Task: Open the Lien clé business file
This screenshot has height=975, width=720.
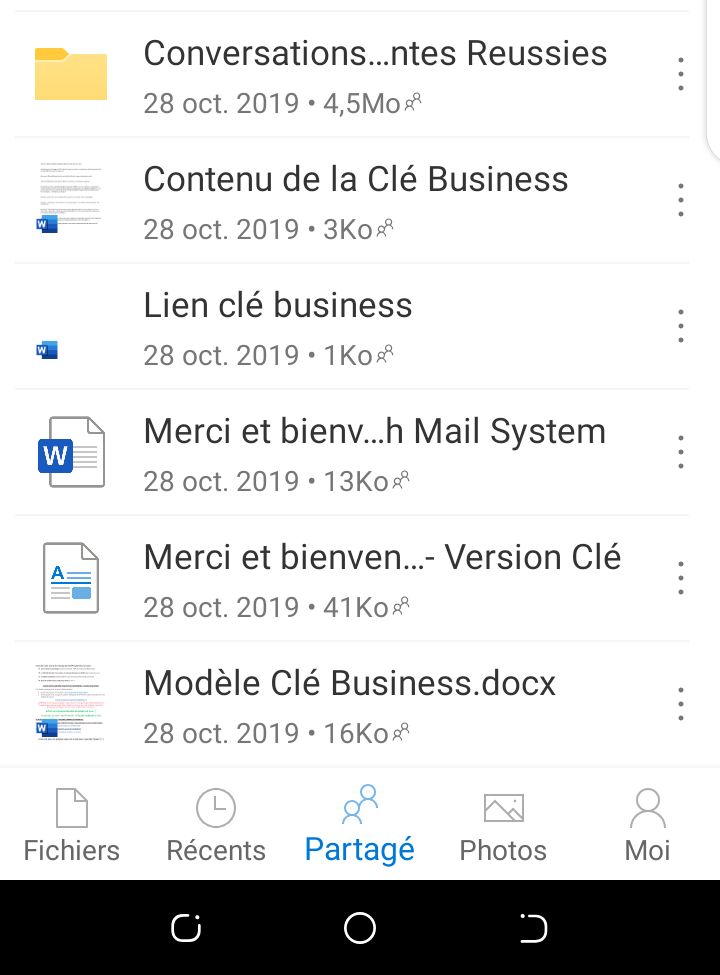Action: point(352,326)
